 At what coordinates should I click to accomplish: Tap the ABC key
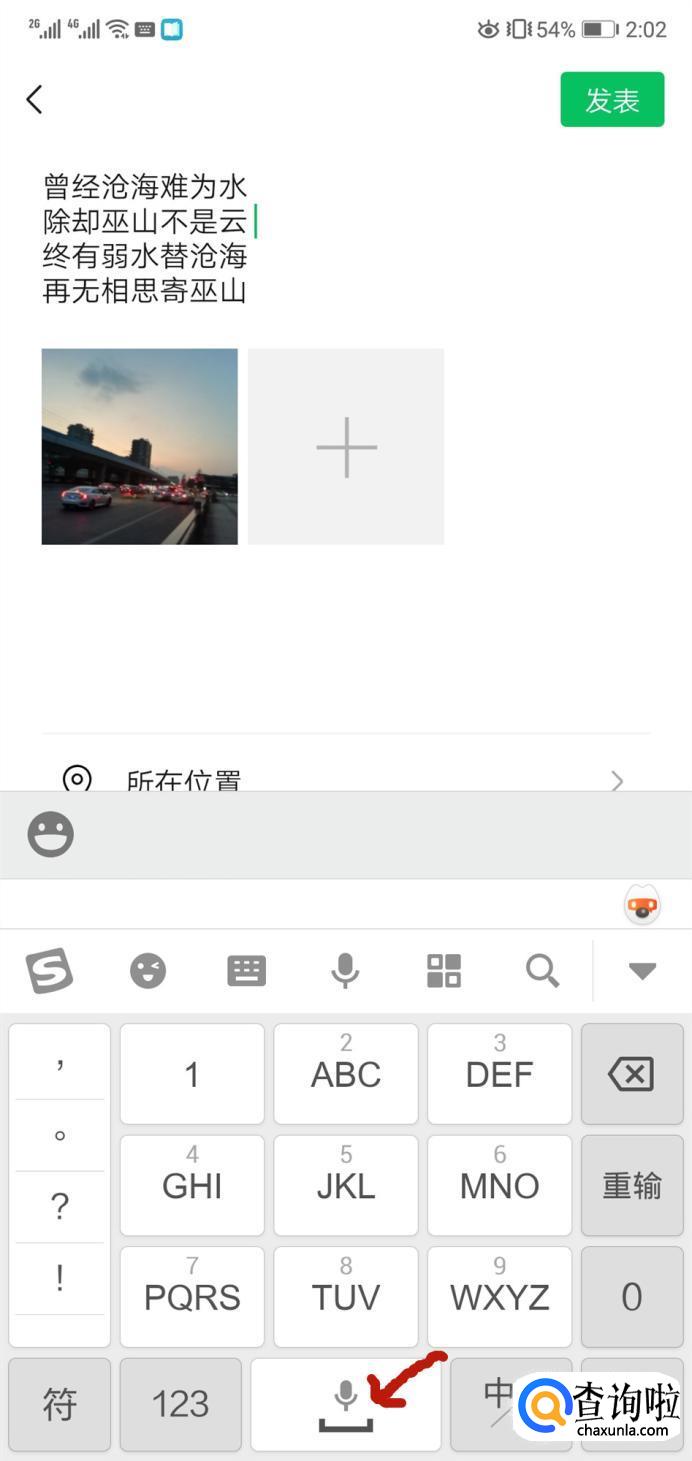click(346, 1074)
